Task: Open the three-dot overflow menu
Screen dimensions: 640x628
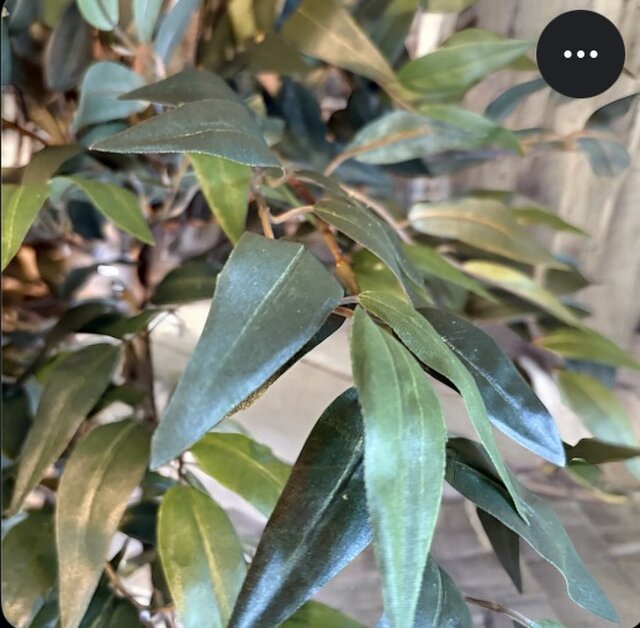Action: pos(580,54)
